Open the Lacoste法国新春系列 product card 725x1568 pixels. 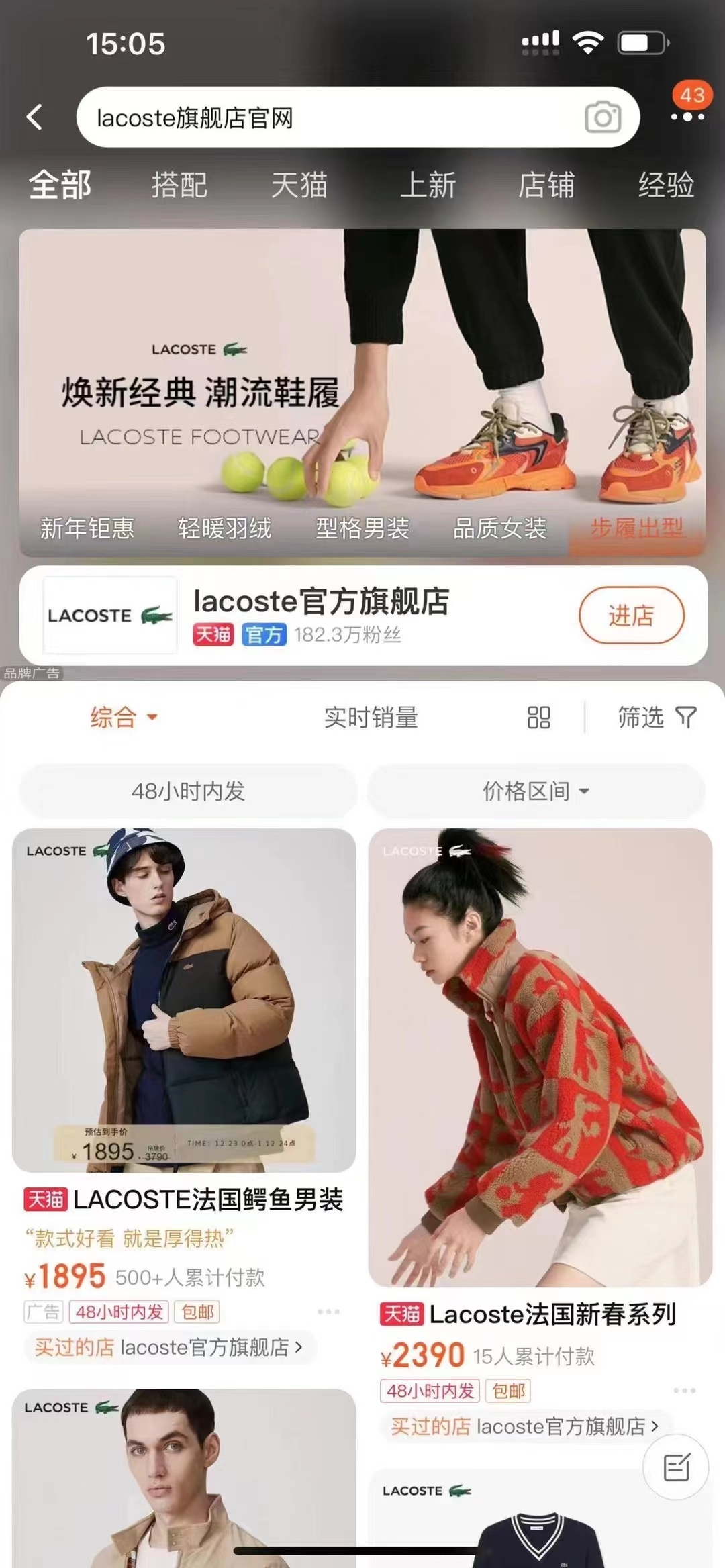point(540,1074)
